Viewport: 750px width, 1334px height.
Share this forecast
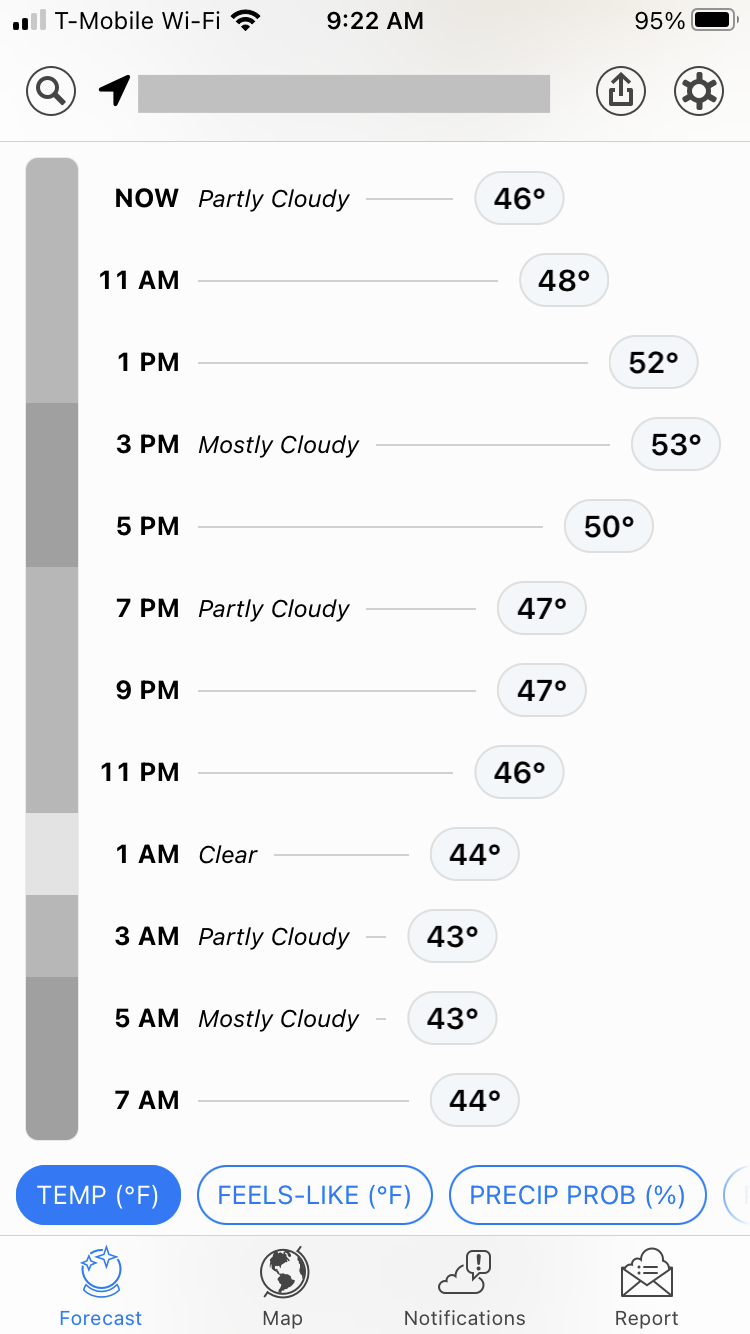click(x=621, y=92)
